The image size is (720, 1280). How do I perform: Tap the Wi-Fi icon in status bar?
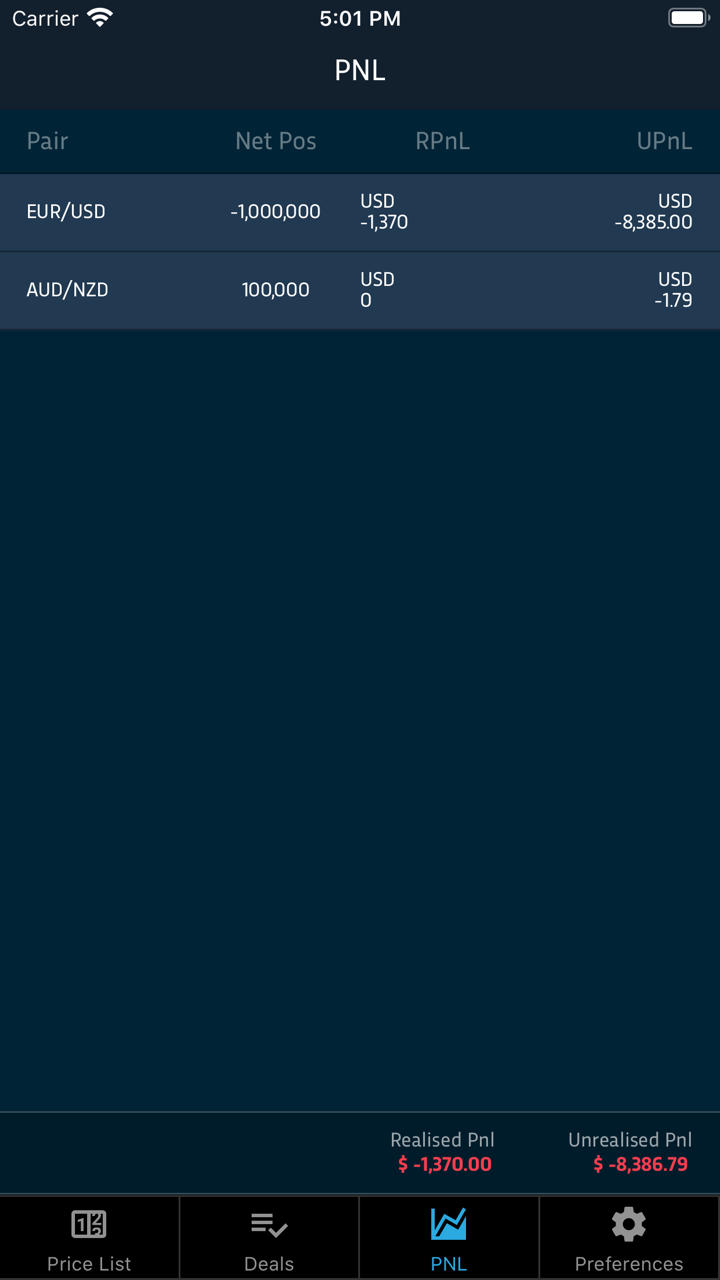[x=97, y=17]
